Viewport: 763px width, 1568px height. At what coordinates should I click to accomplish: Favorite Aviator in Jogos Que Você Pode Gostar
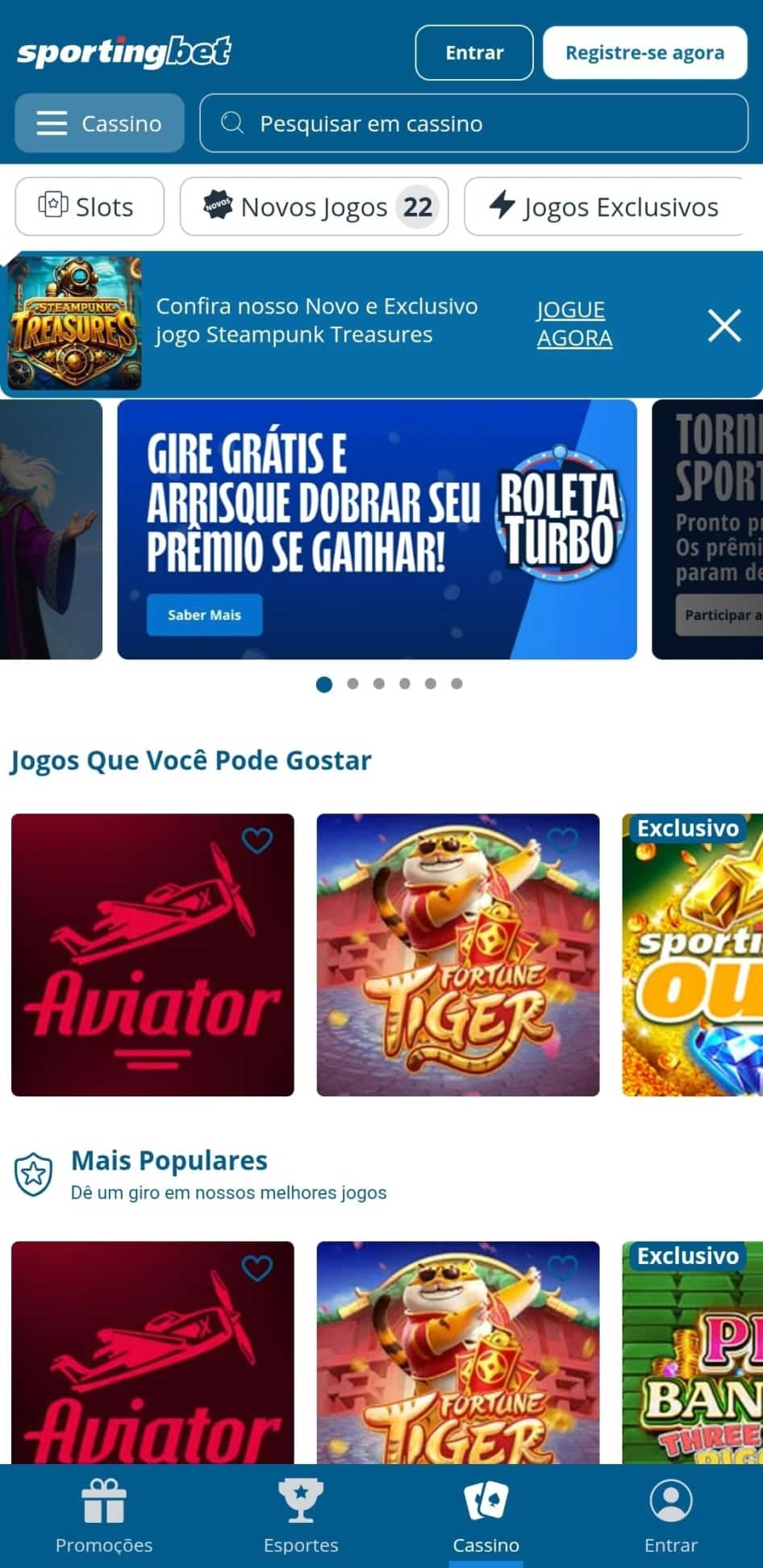pos(257,841)
